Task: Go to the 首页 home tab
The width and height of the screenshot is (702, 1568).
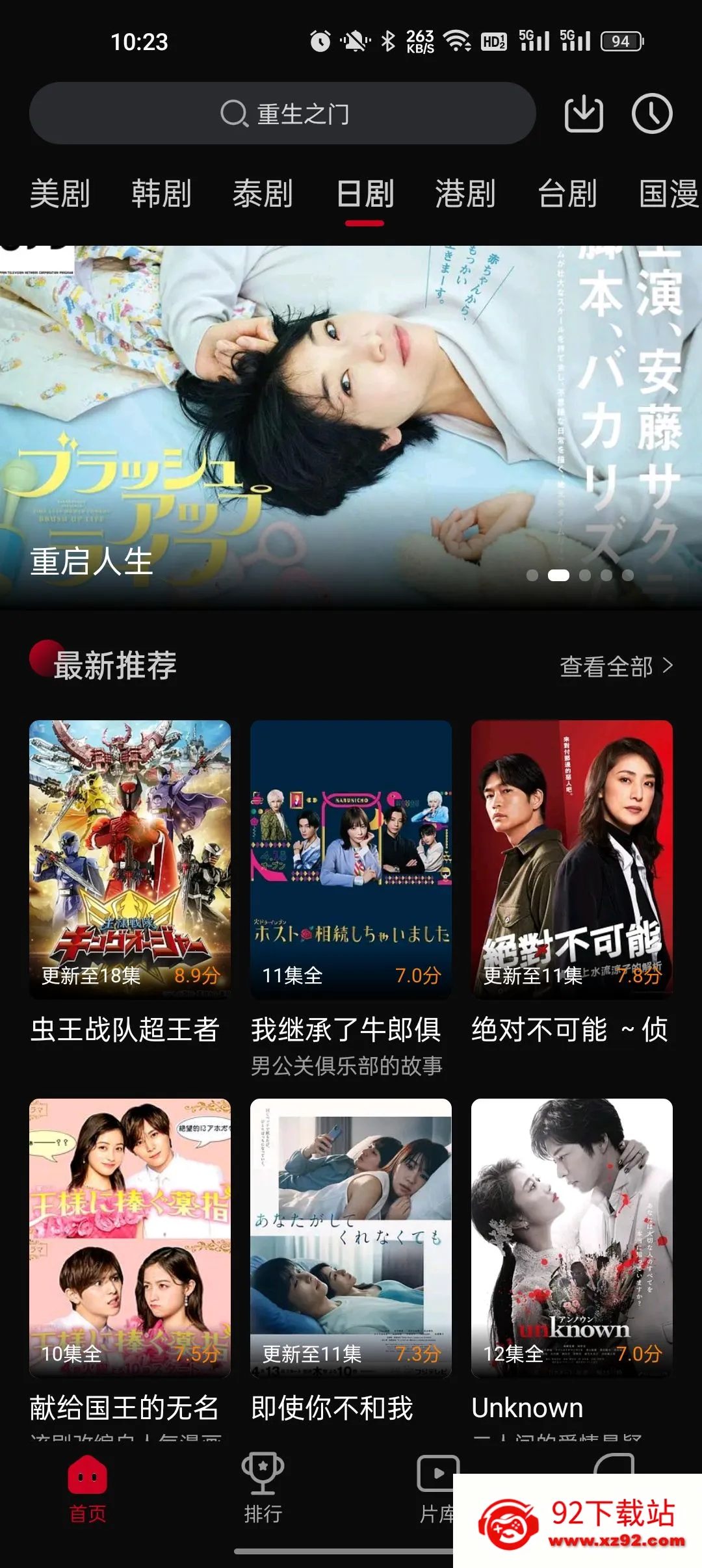Action: [x=88, y=1489]
